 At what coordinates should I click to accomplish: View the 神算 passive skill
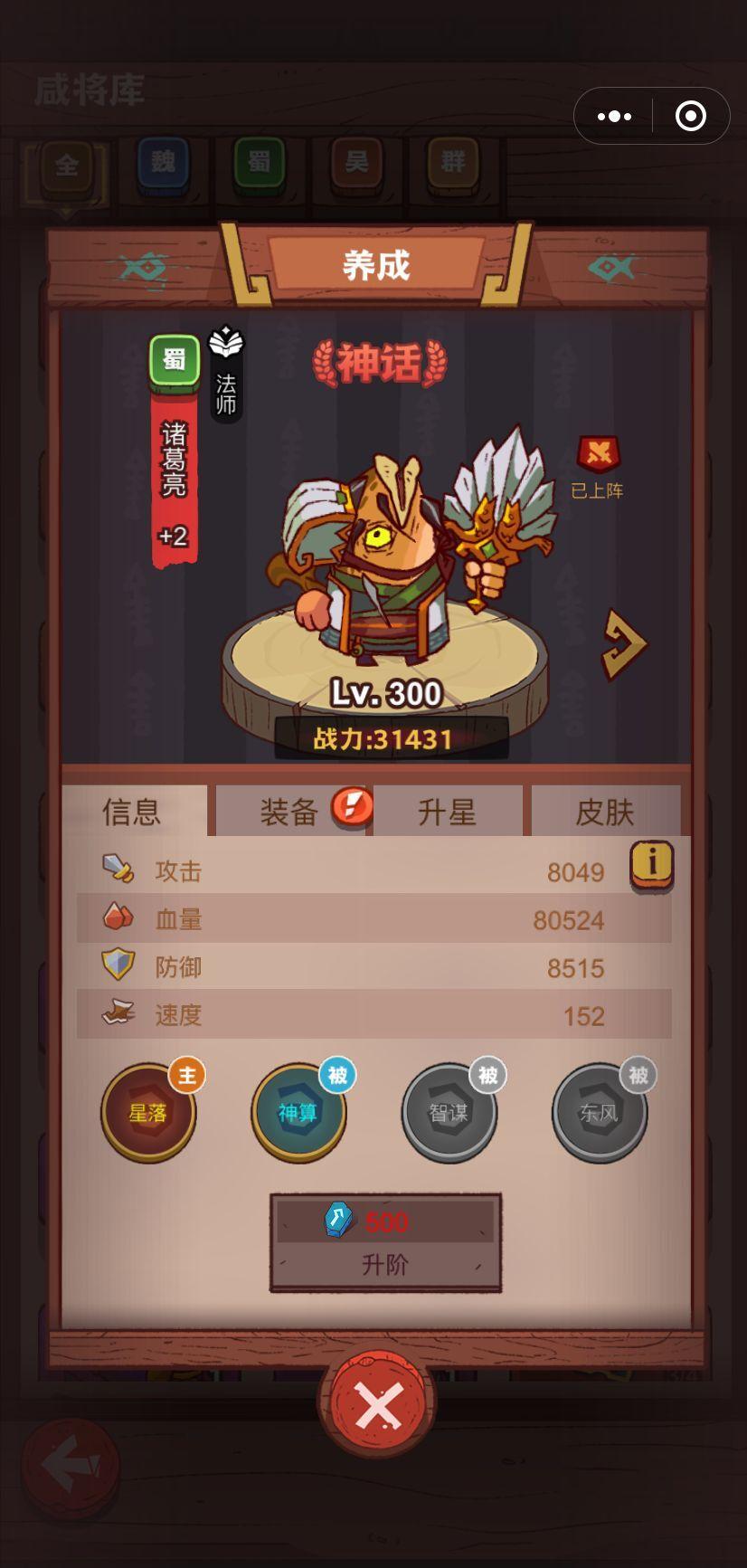pos(298,1112)
